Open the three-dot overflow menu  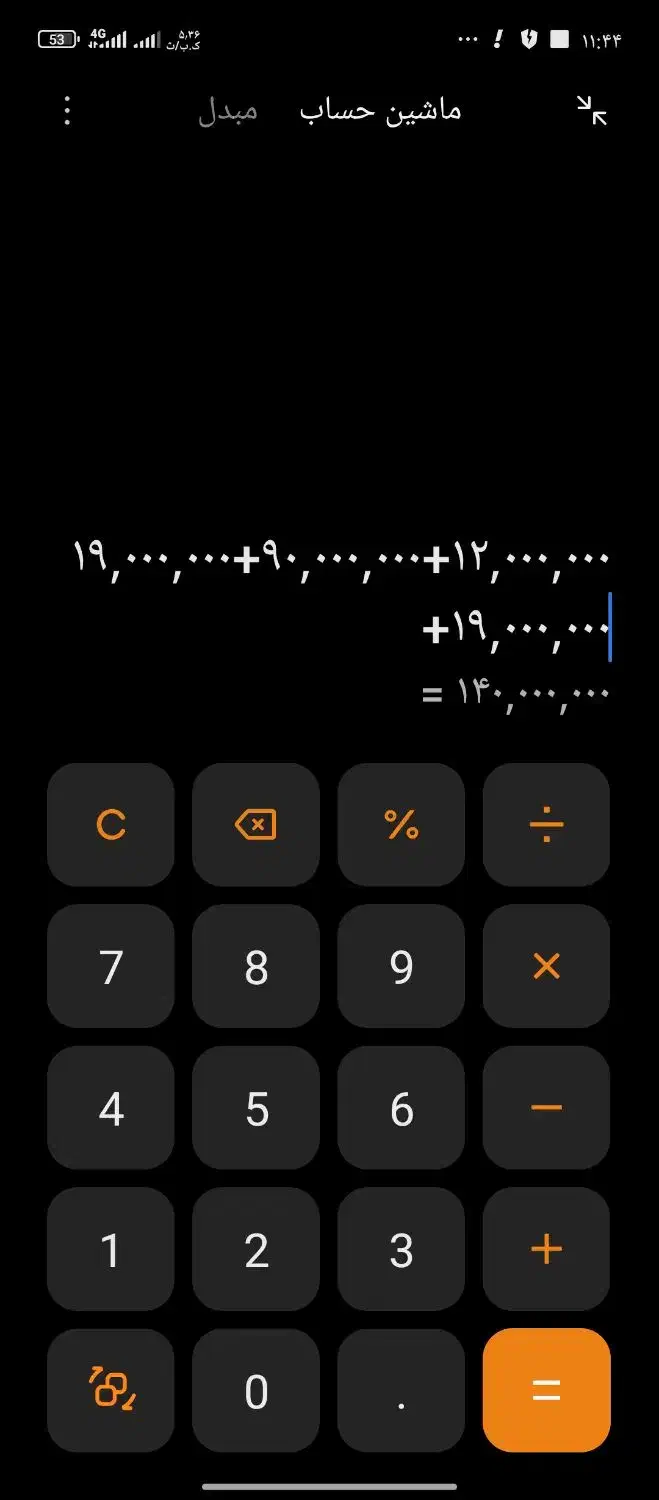coord(67,110)
